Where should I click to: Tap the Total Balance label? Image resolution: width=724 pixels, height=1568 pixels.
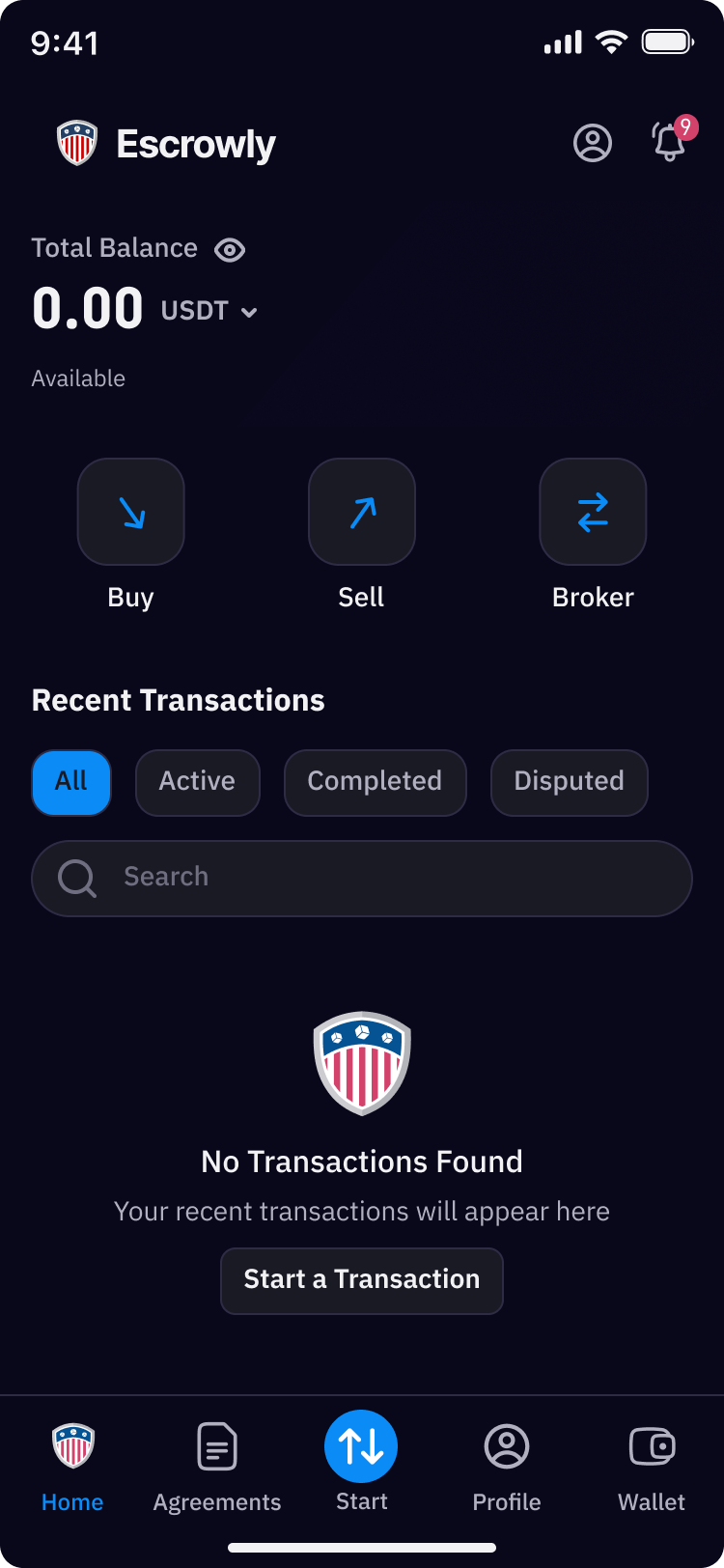point(114,248)
